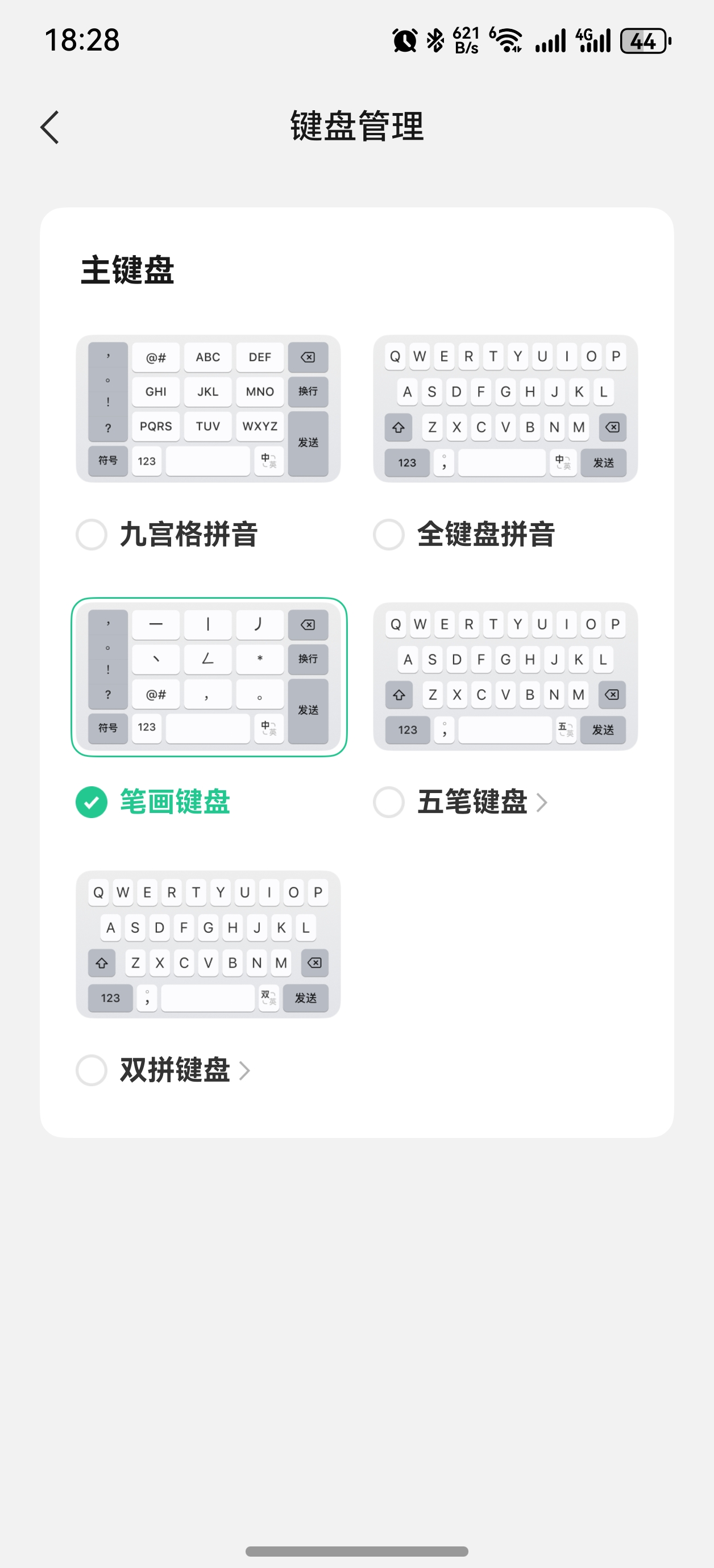Tap the 笔画键盘 keyboard preview image
714x1568 pixels.
207,676
